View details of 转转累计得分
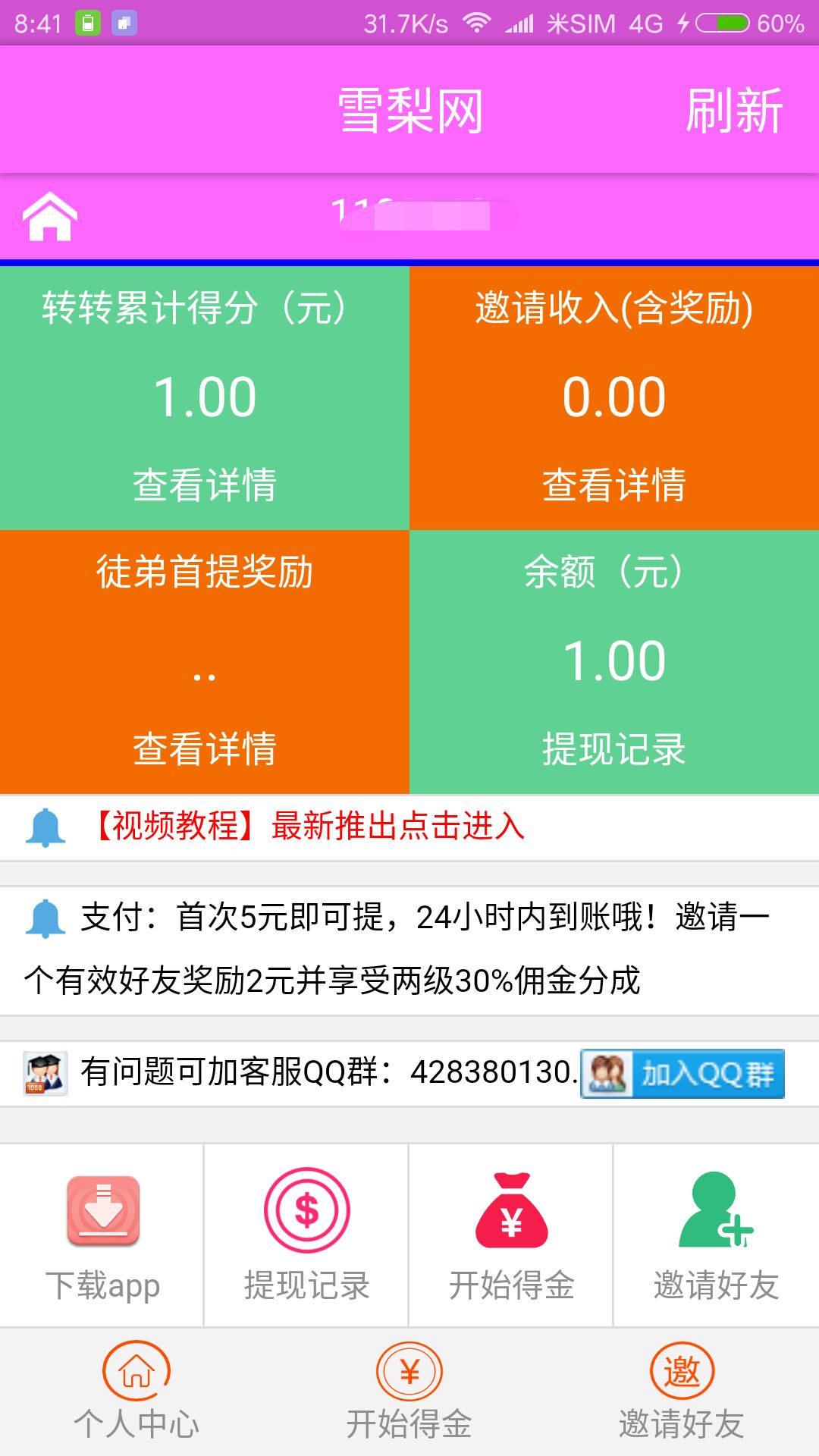The image size is (819, 1456). 205,485
